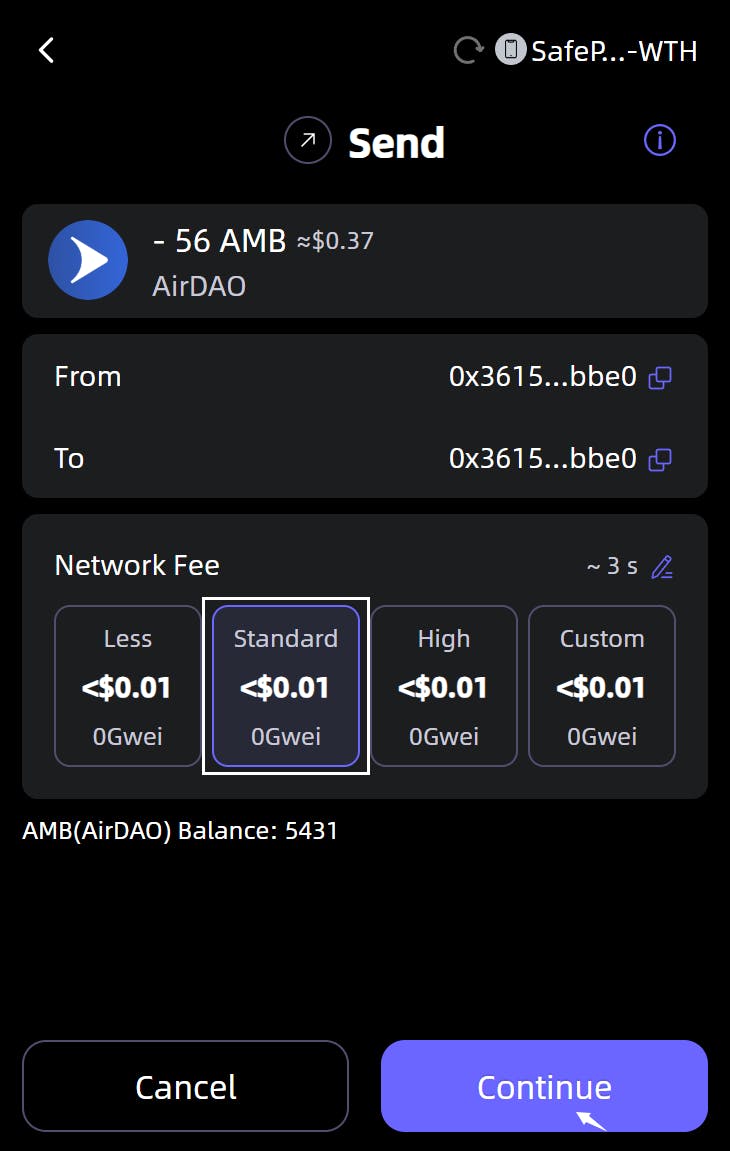Copy the To address

(660, 459)
